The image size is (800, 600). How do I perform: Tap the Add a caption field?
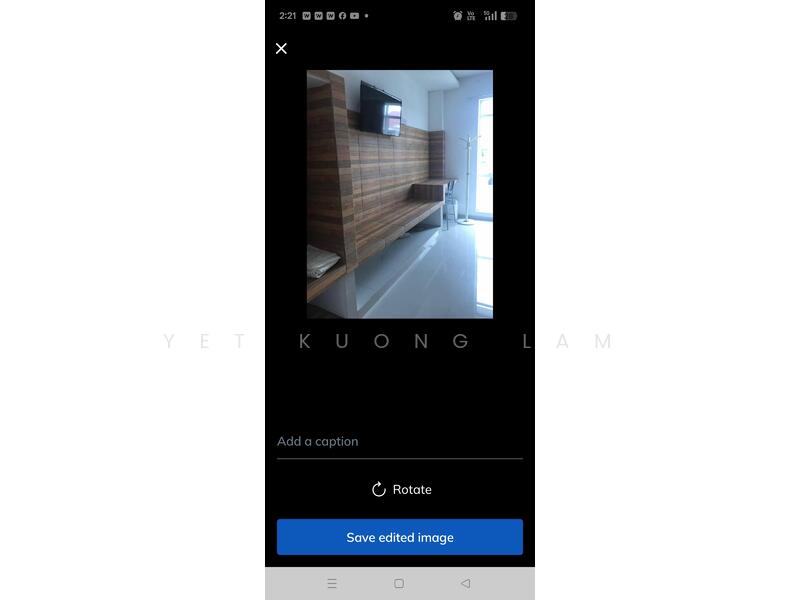coord(399,441)
